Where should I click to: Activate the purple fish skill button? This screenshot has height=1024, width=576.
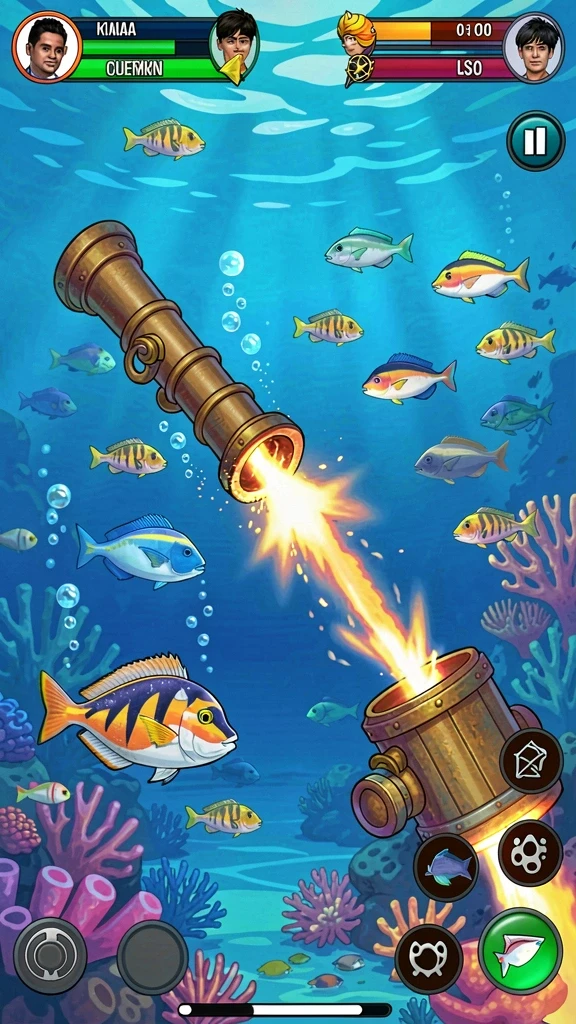click(446, 869)
